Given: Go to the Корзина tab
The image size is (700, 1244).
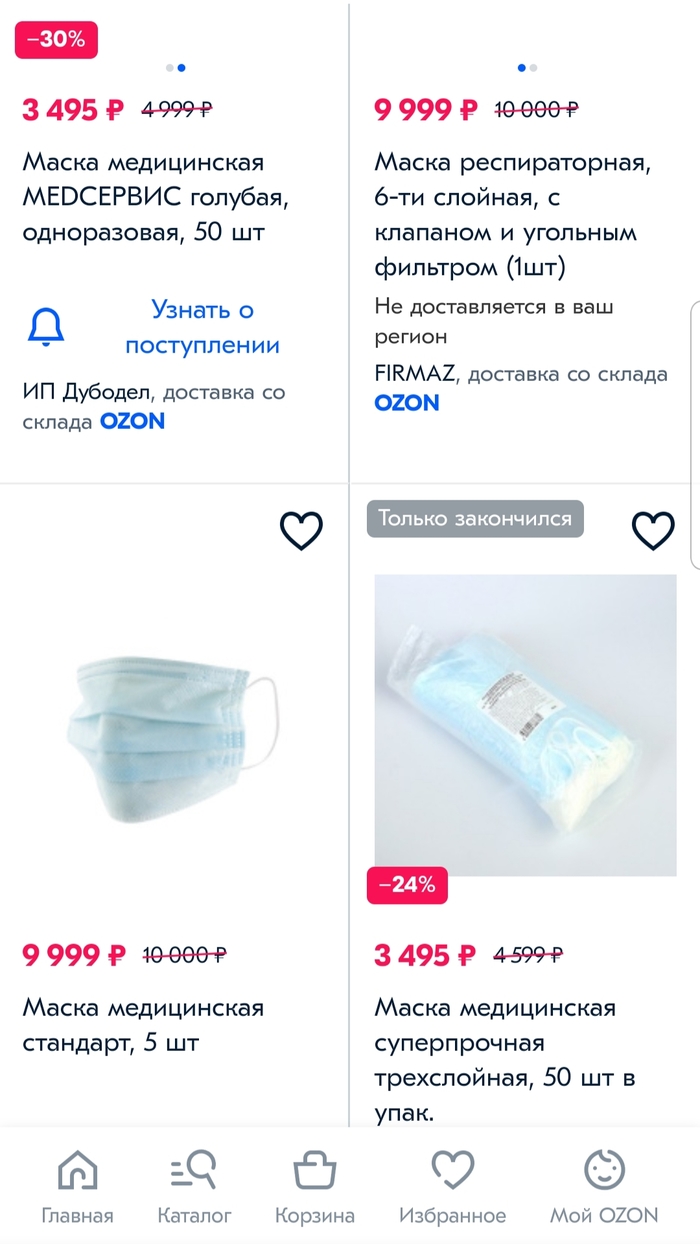Looking at the screenshot, I should [x=314, y=1188].
